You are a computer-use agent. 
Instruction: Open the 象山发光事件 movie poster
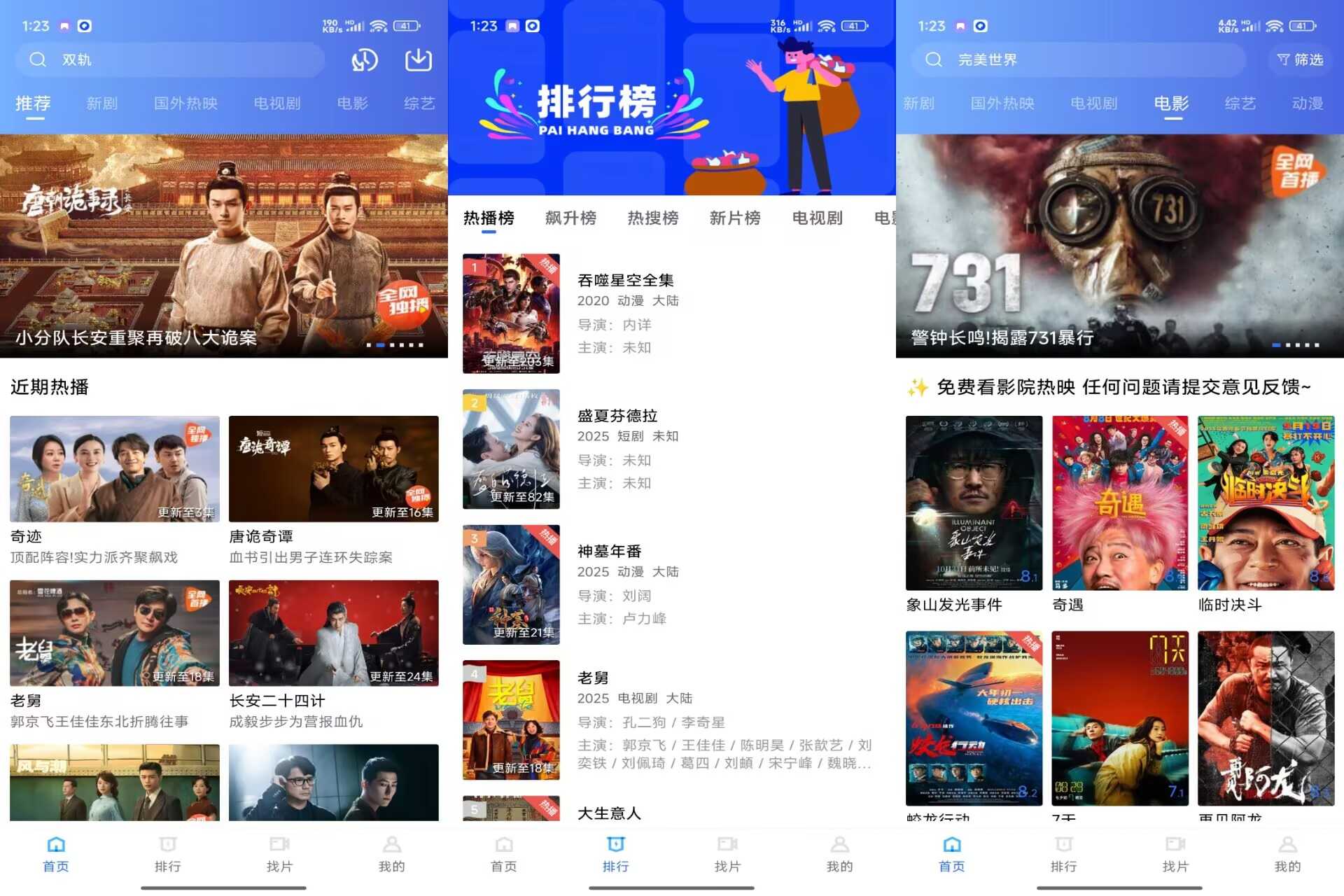(974, 503)
